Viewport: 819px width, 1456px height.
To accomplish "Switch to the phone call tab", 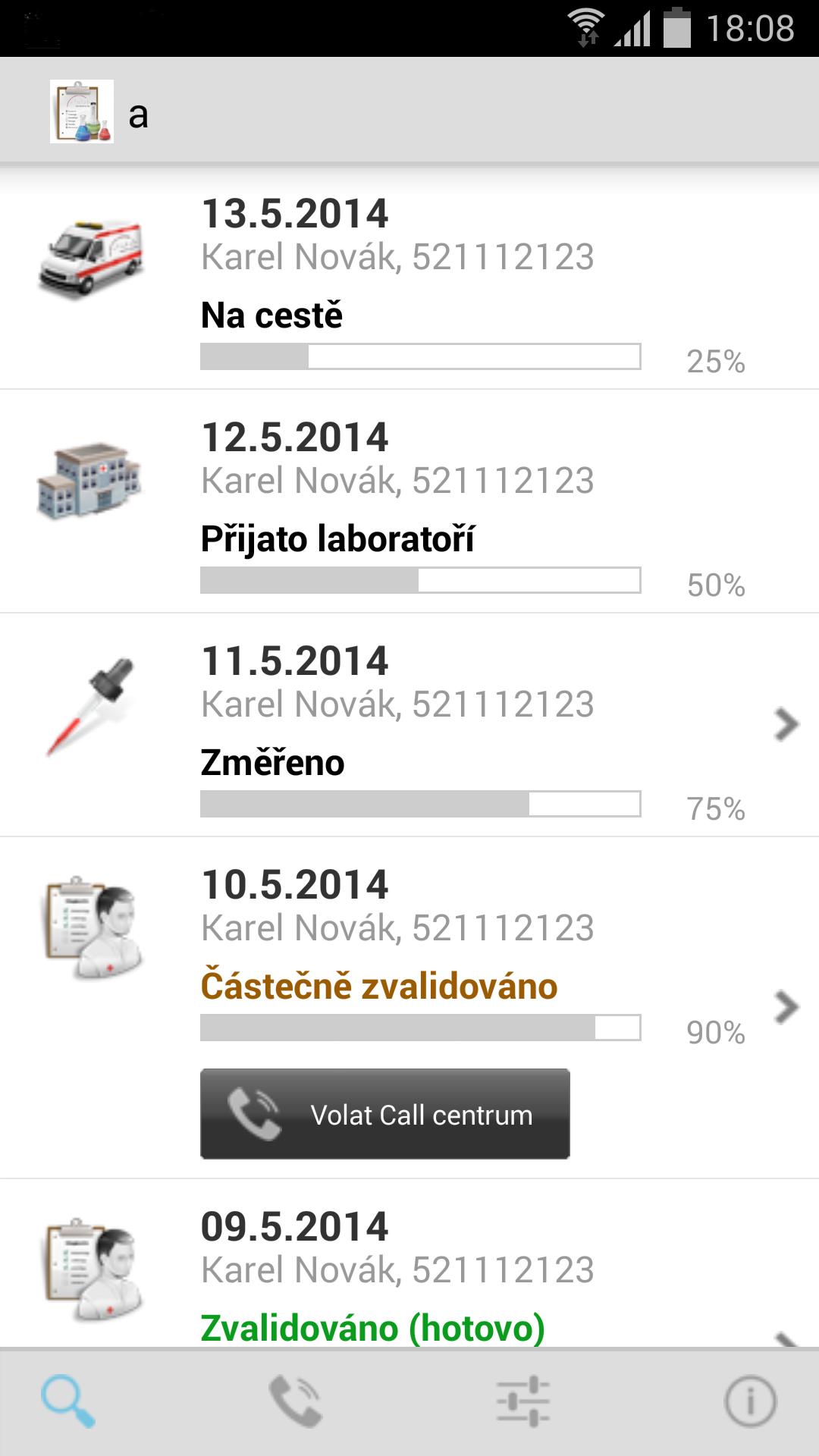I will 295,1402.
